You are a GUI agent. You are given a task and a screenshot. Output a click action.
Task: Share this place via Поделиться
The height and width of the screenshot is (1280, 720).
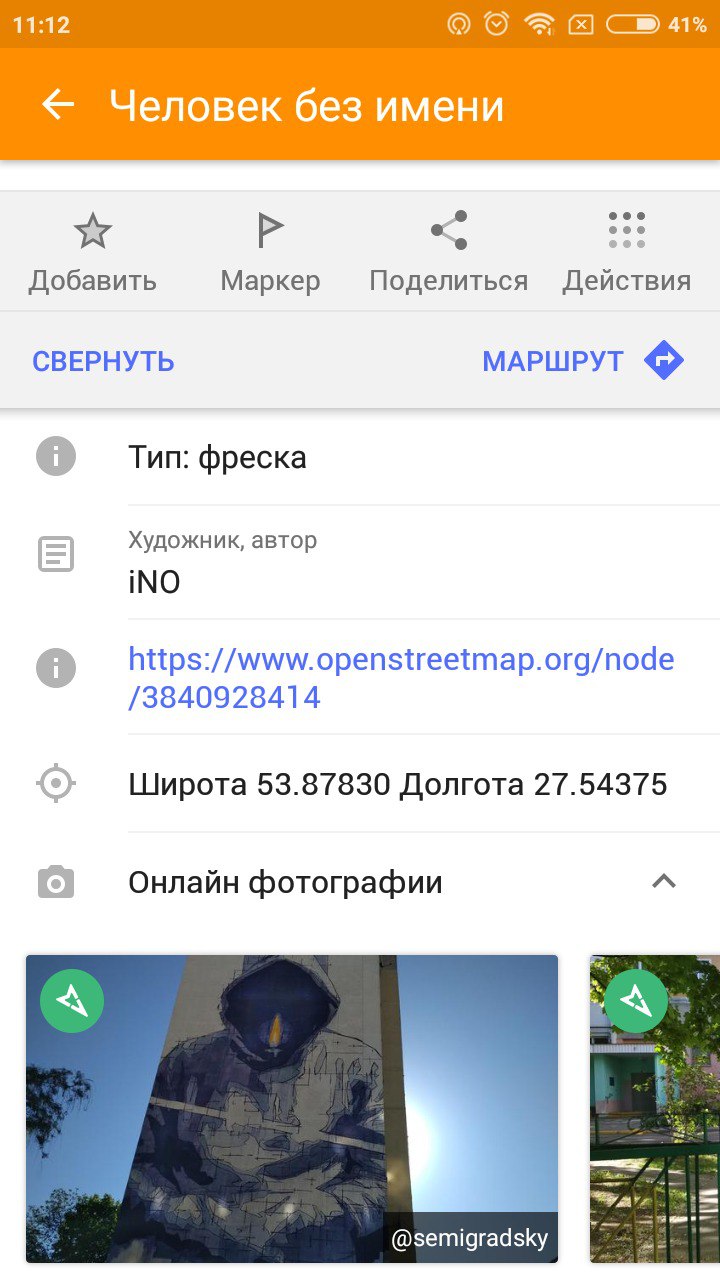point(449,253)
